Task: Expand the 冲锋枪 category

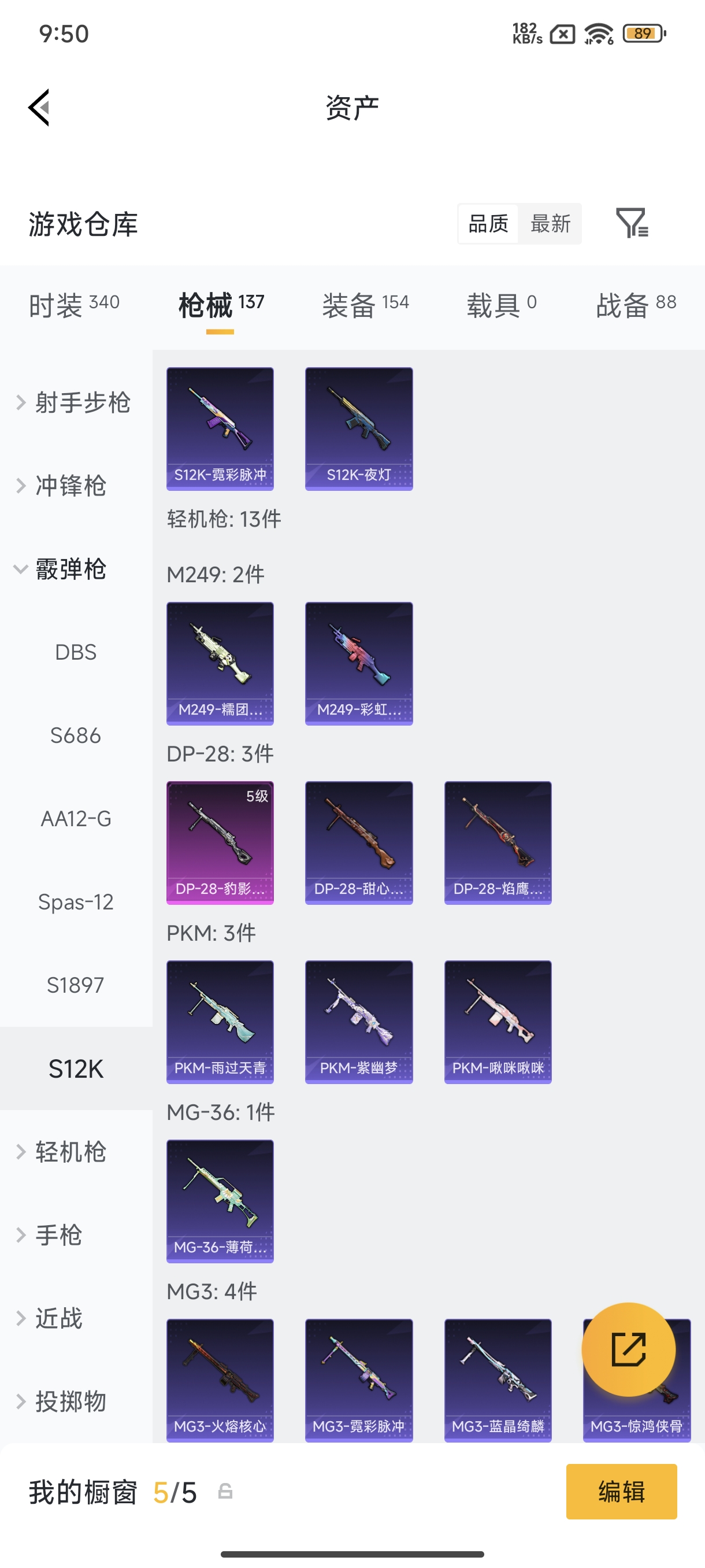Action: click(70, 486)
